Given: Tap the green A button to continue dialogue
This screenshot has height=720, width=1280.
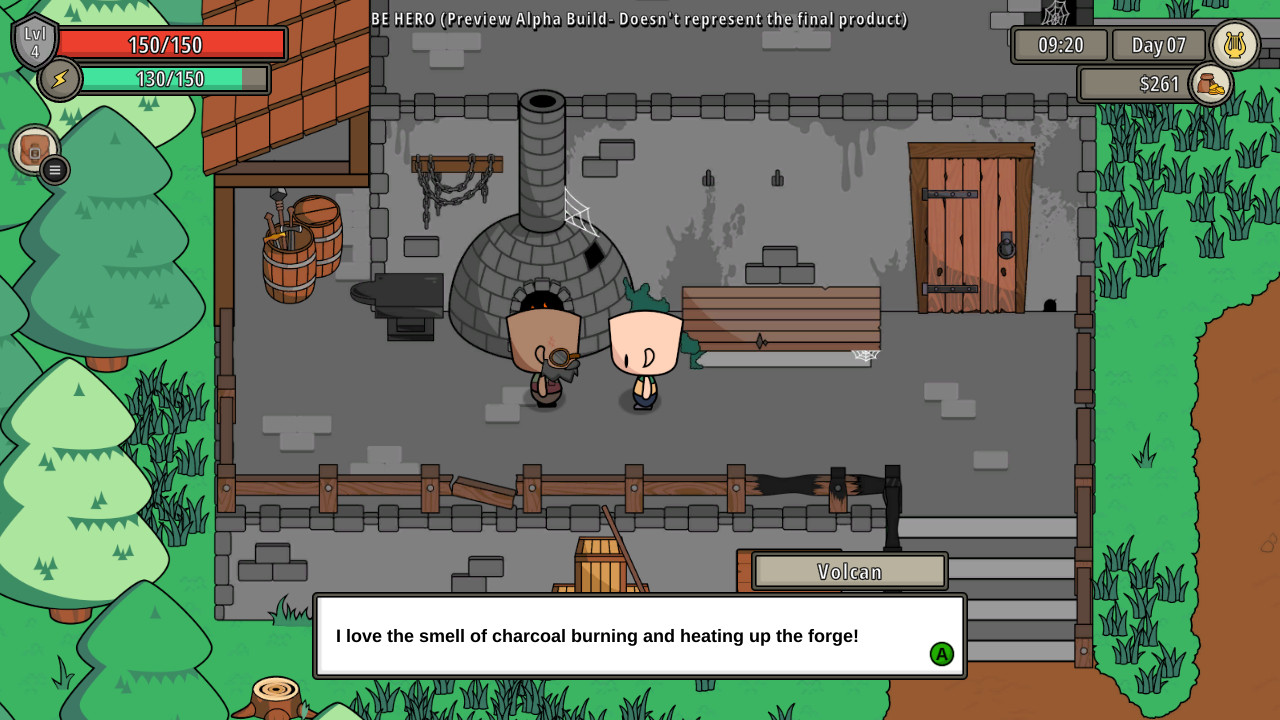Looking at the screenshot, I should pyautogui.click(x=941, y=654).
